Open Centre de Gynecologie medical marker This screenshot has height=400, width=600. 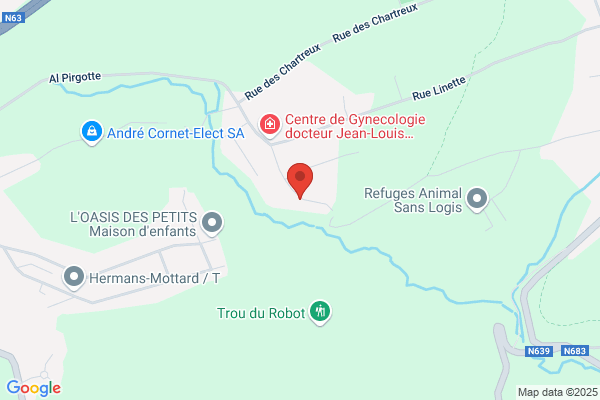[x=270, y=125]
